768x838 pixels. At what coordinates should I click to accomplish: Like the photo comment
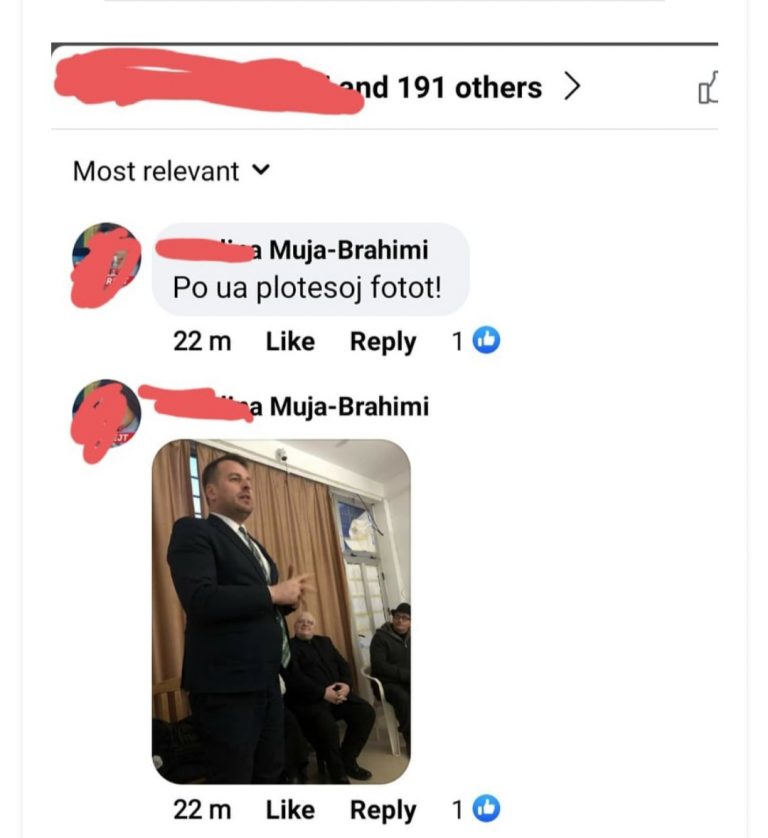click(290, 810)
